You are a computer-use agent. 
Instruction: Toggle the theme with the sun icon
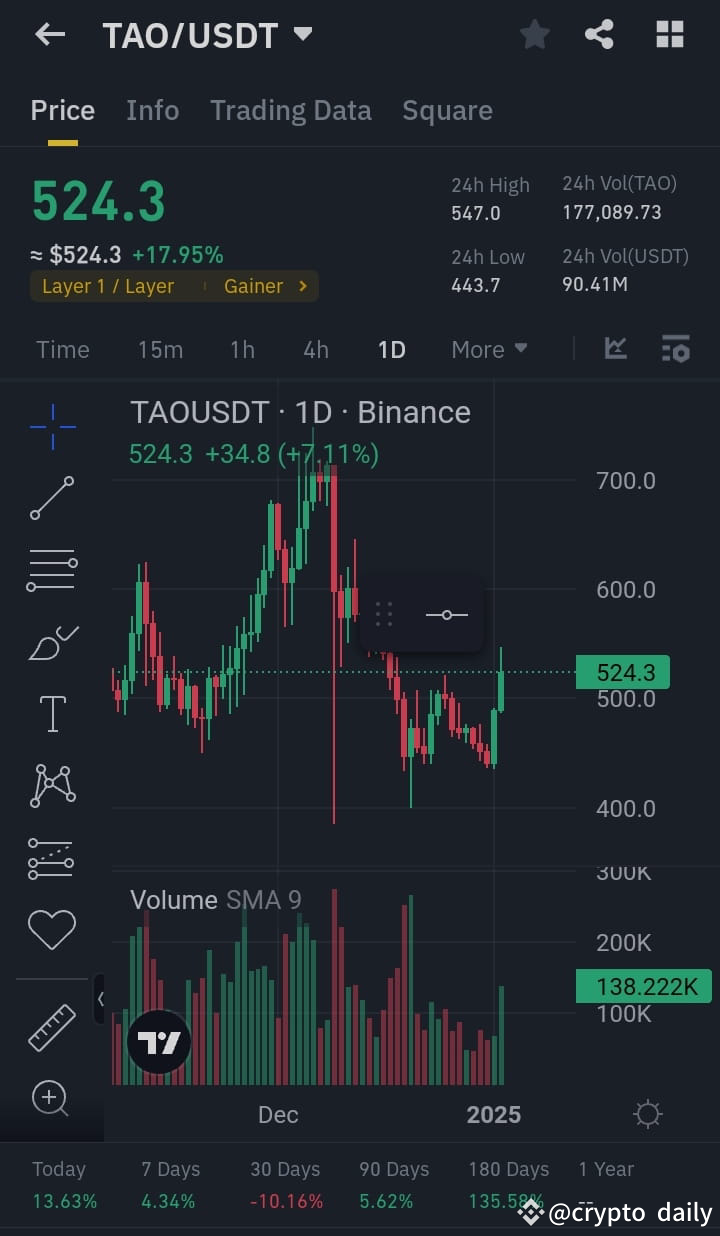point(647,1113)
